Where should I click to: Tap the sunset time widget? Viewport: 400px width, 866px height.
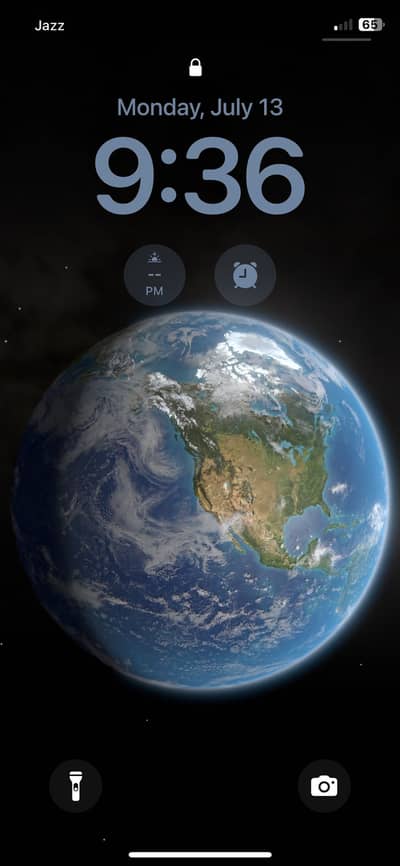(x=155, y=275)
